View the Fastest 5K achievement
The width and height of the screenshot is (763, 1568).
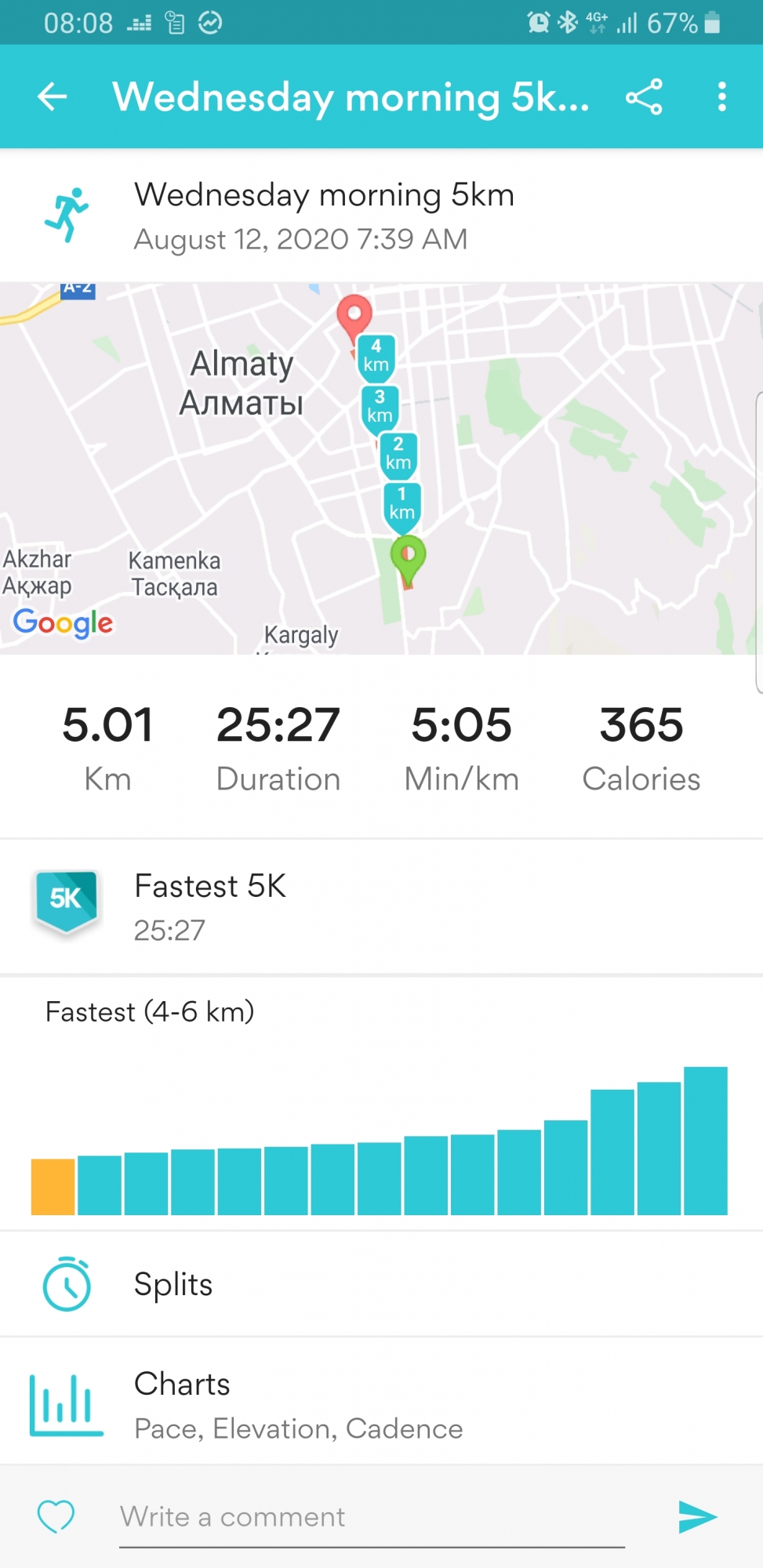(x=381, y=906)
